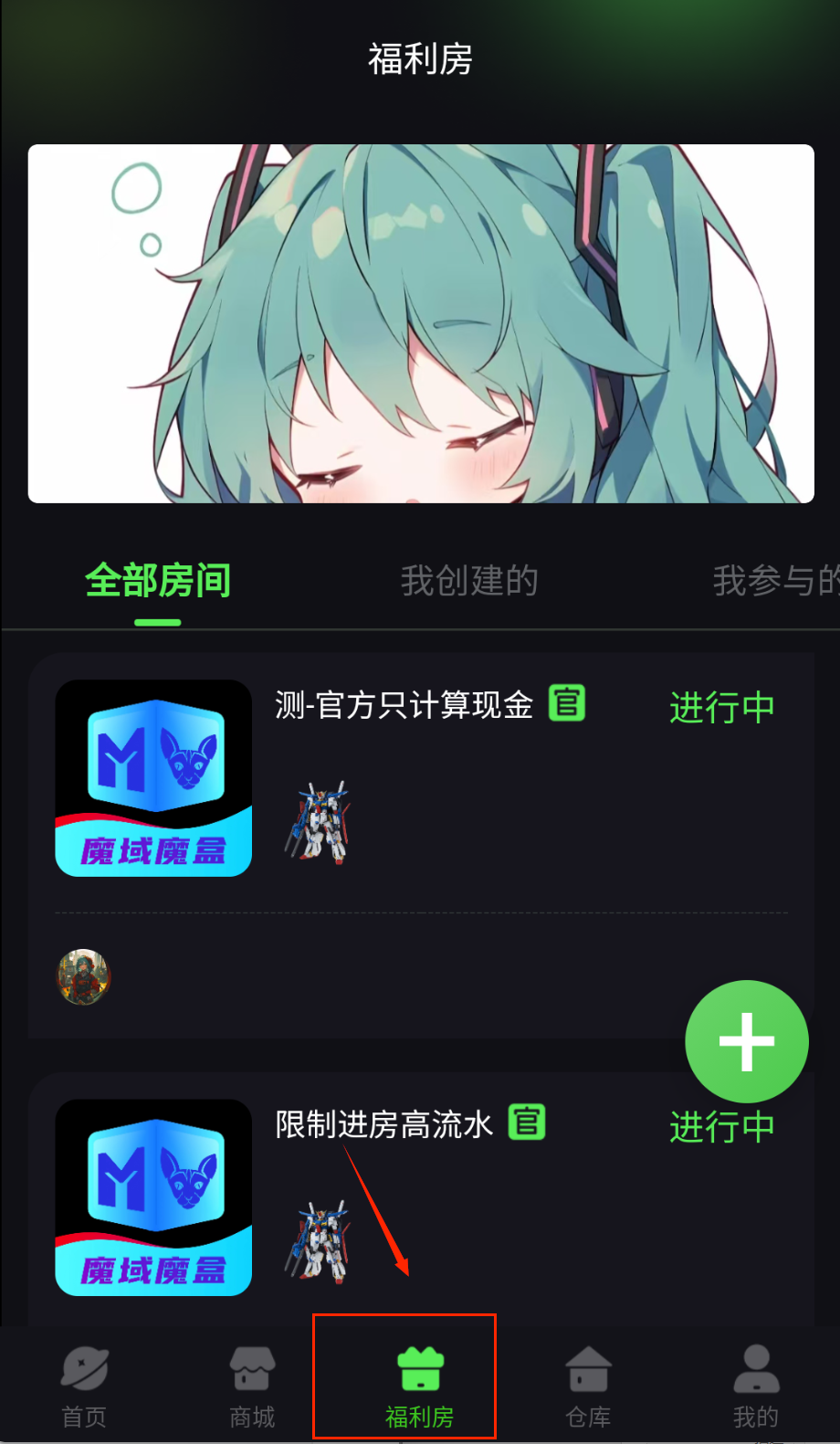Image resolution: width=840 pixels, height=1444 pixels.
Task: Open the 测-官方只计算现金 room
Action: click(404, 705)
